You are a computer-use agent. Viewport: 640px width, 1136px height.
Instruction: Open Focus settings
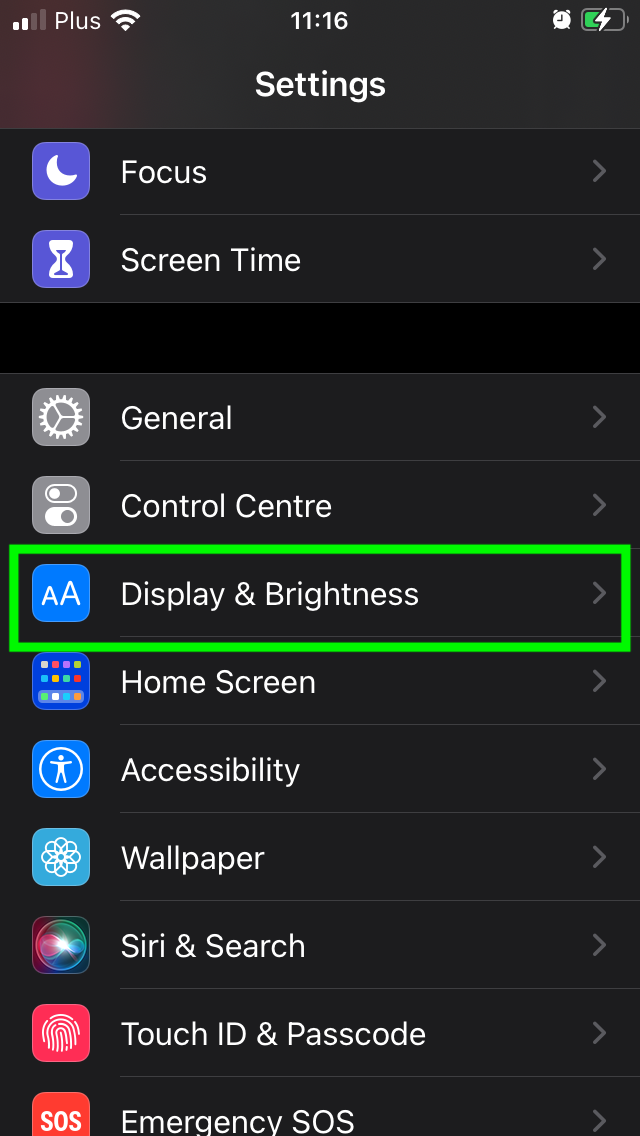pos(320,172)
